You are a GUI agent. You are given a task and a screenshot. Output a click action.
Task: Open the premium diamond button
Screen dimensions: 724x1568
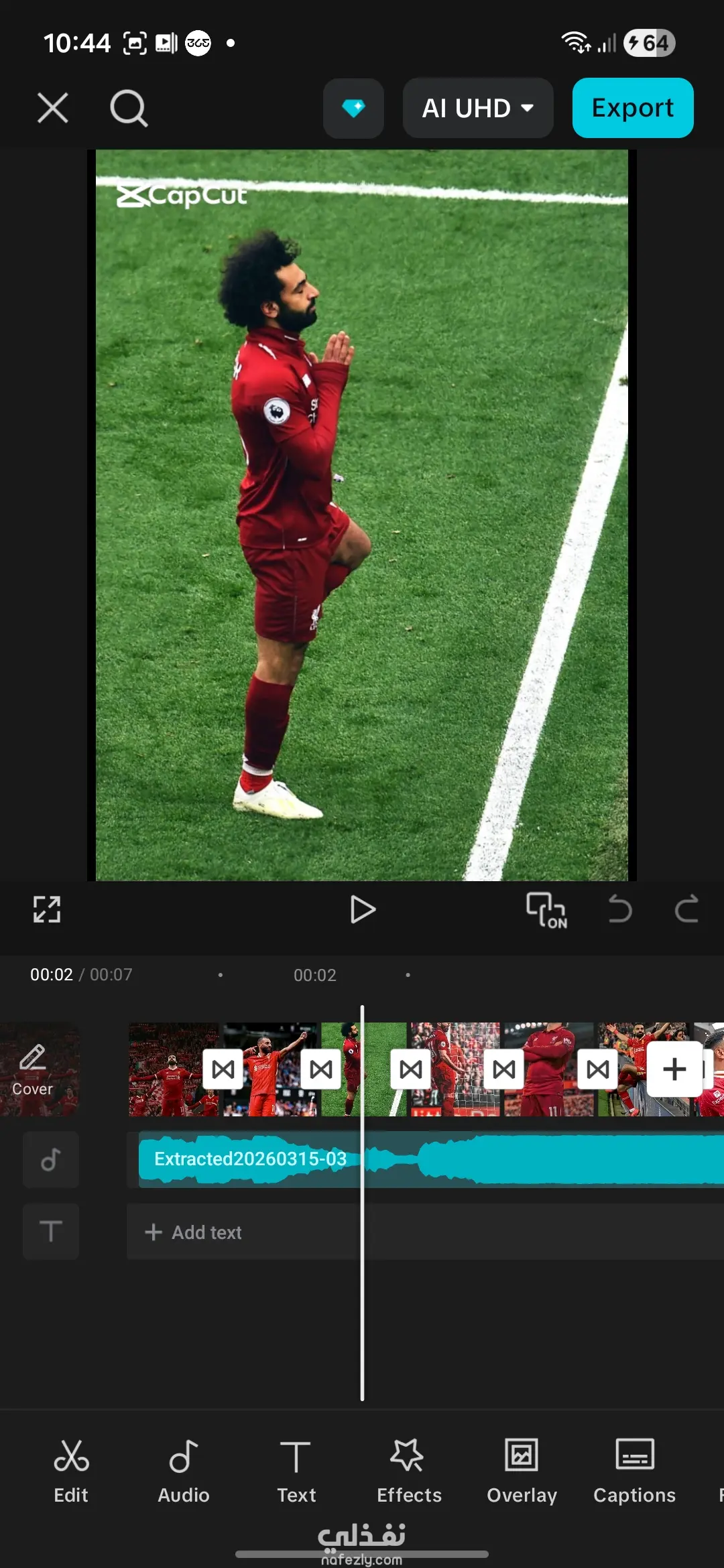tap(353, 108)
